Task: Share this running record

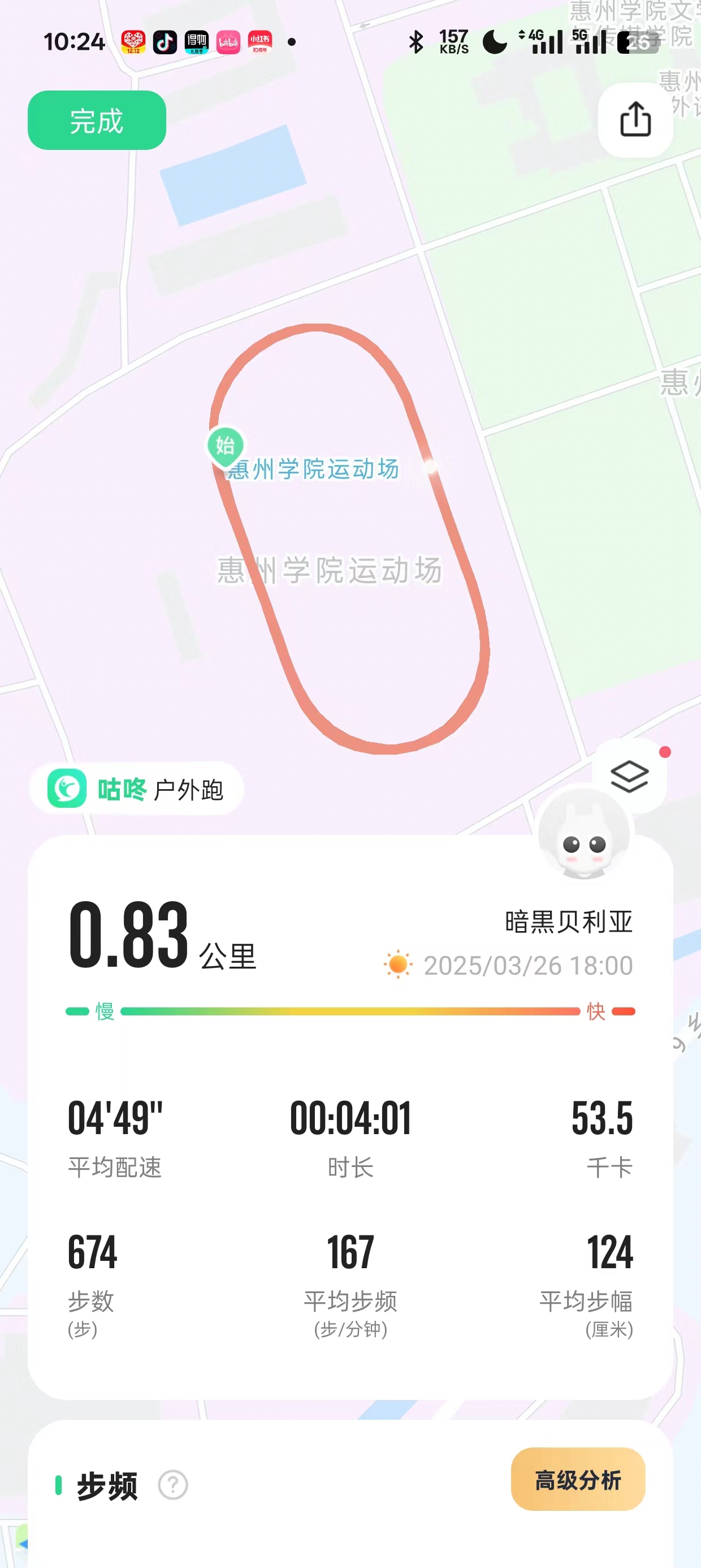Action: point(635,119)
